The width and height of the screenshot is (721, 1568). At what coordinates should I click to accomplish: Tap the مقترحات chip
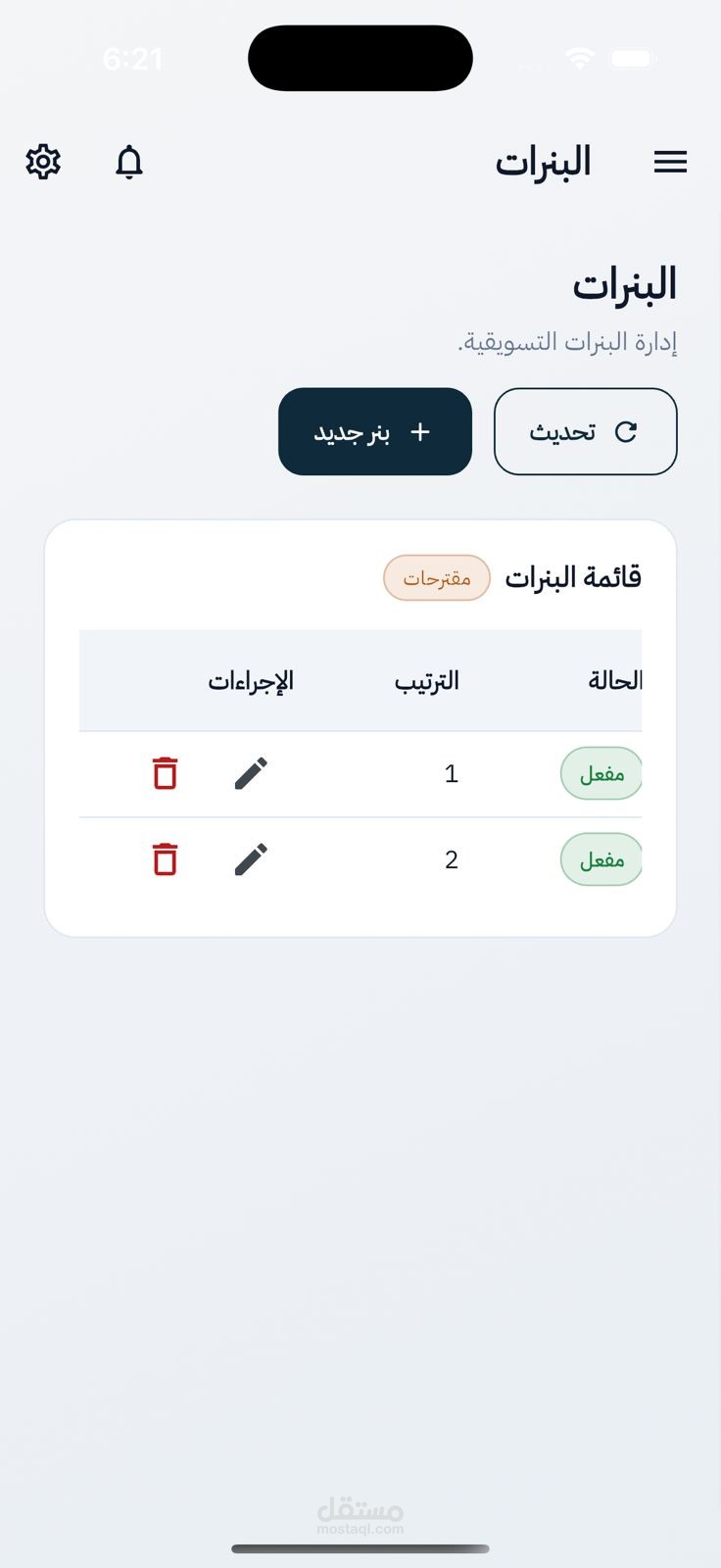tap(437, 578)
